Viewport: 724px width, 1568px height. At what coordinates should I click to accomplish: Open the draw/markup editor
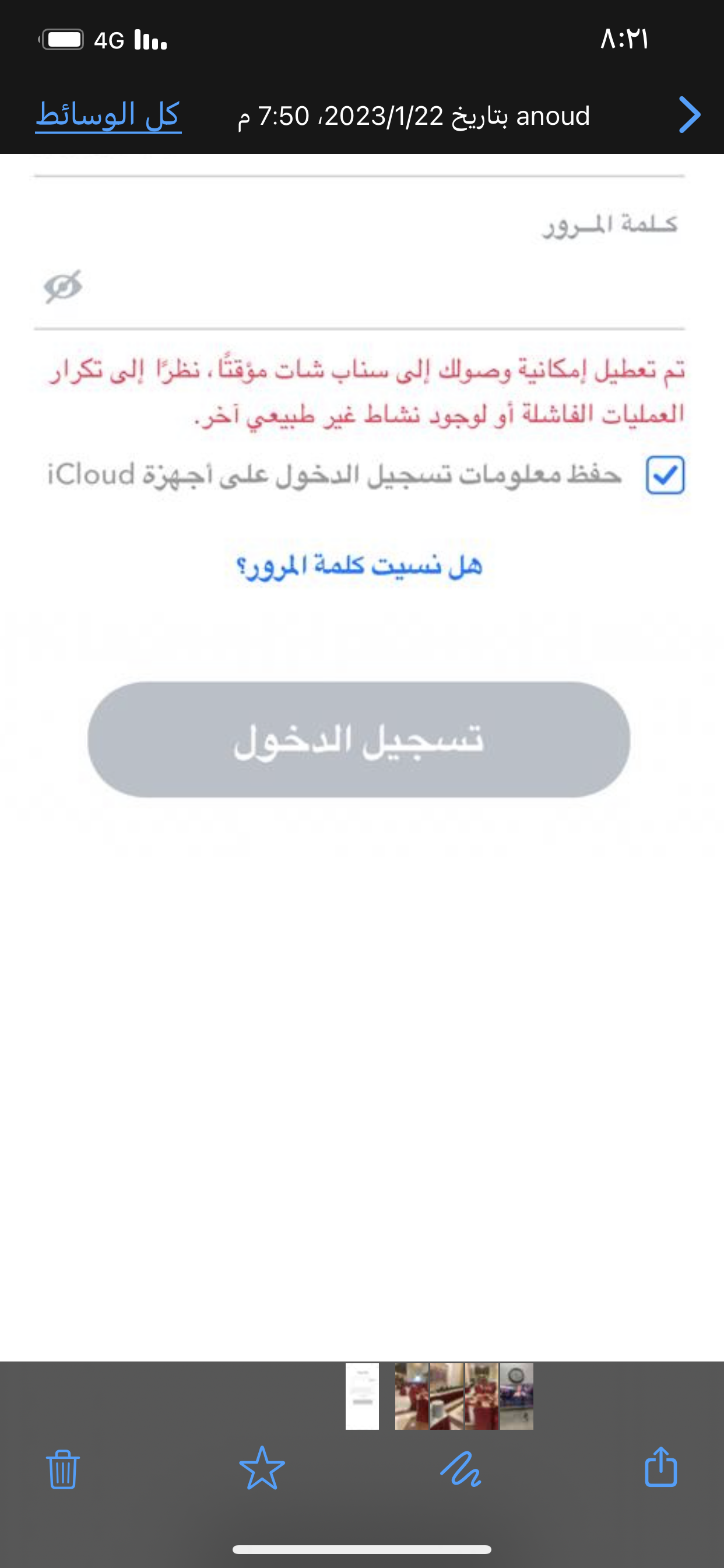pyautogui.click(x=461, y=1469)
